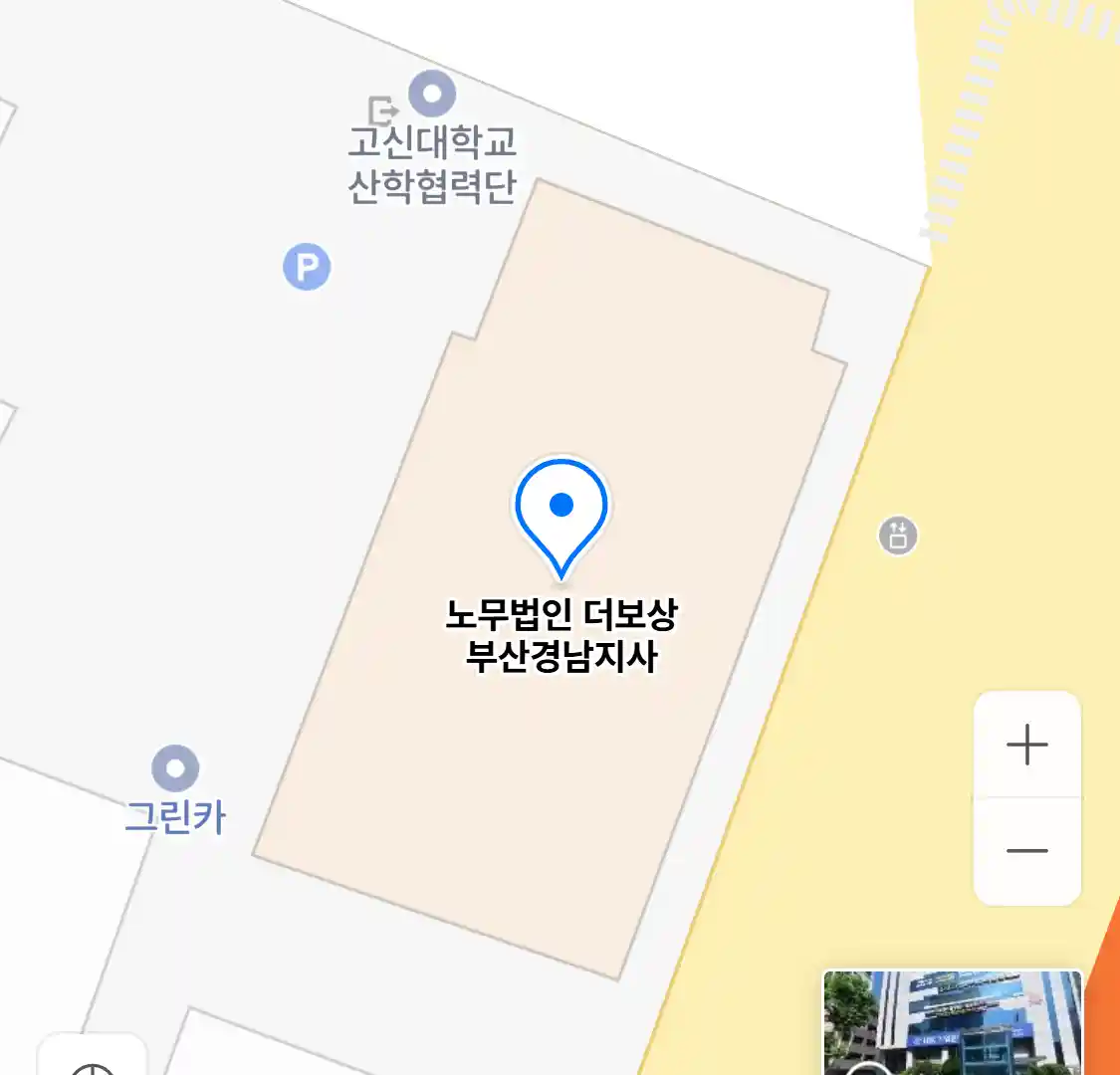Tap the parking lot P marker
1120x1075 pixels.
pos(307,268)
